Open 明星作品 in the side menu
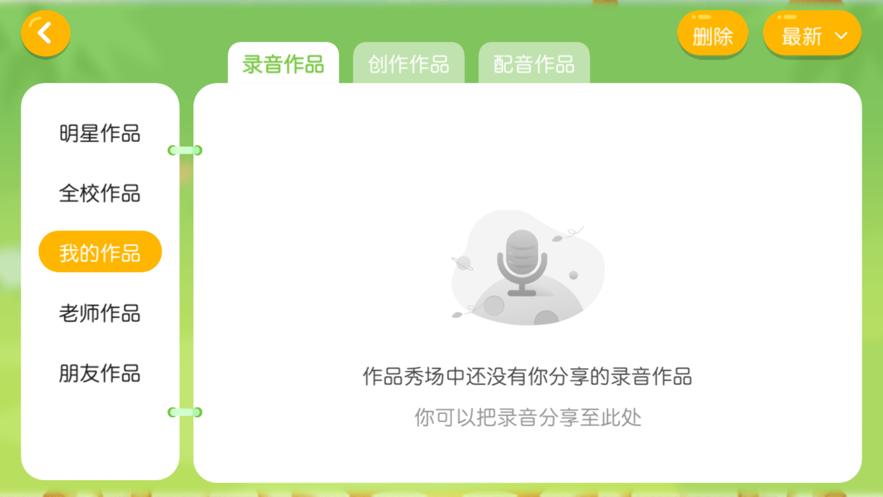Viewport: 883px width, 497px height. point(99,133)
